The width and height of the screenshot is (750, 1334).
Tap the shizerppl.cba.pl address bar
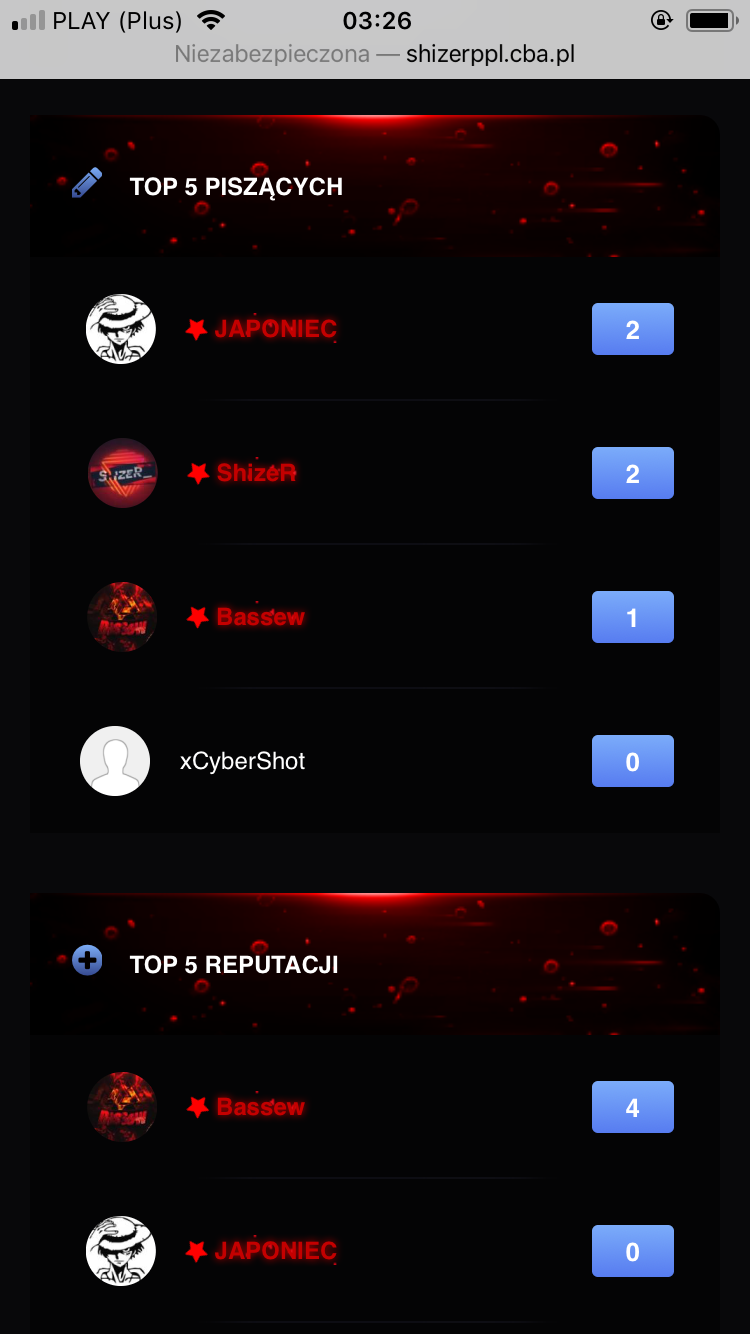(x=375, y=54)
